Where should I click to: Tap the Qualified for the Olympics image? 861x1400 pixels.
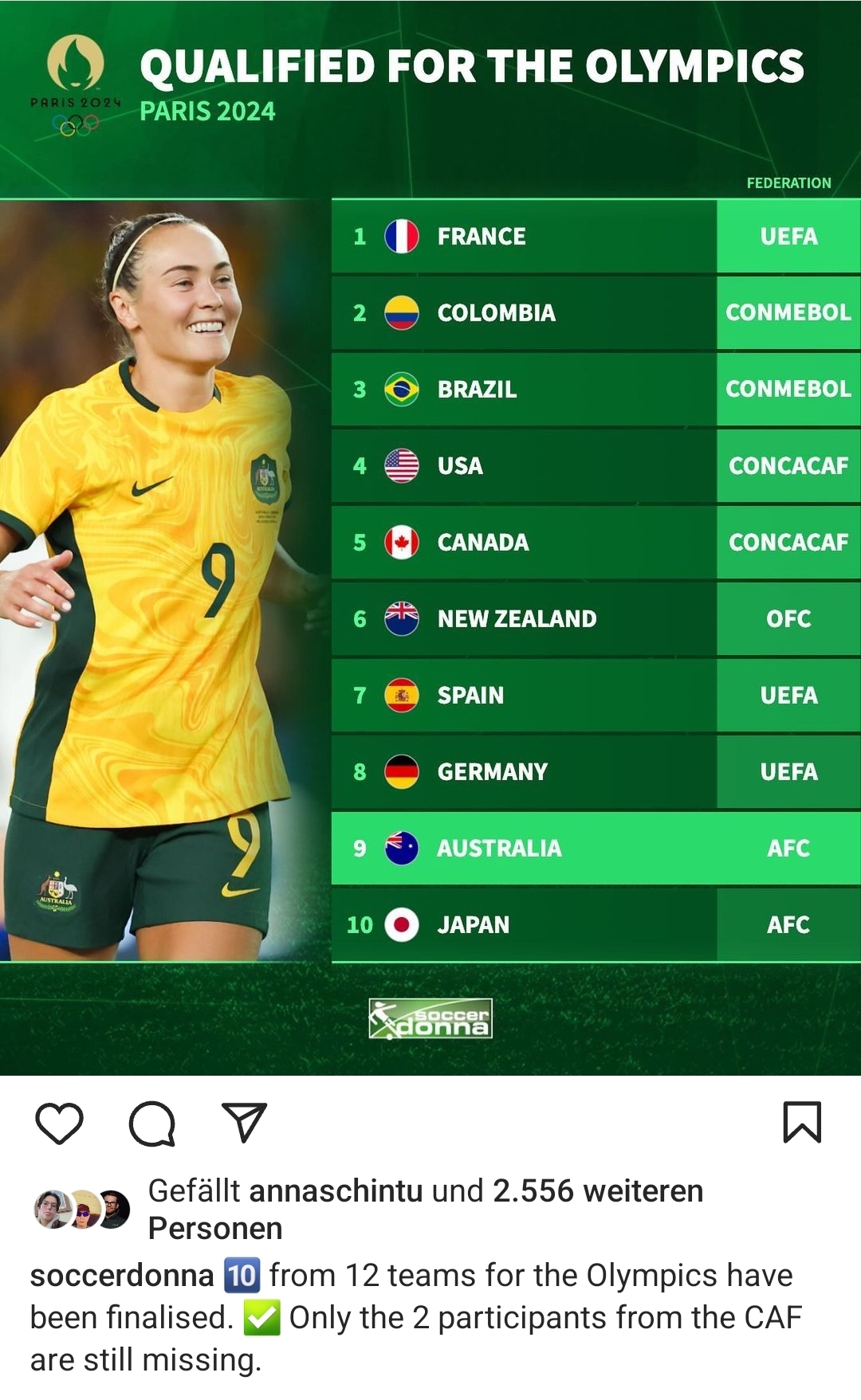(x=431, y=538)
